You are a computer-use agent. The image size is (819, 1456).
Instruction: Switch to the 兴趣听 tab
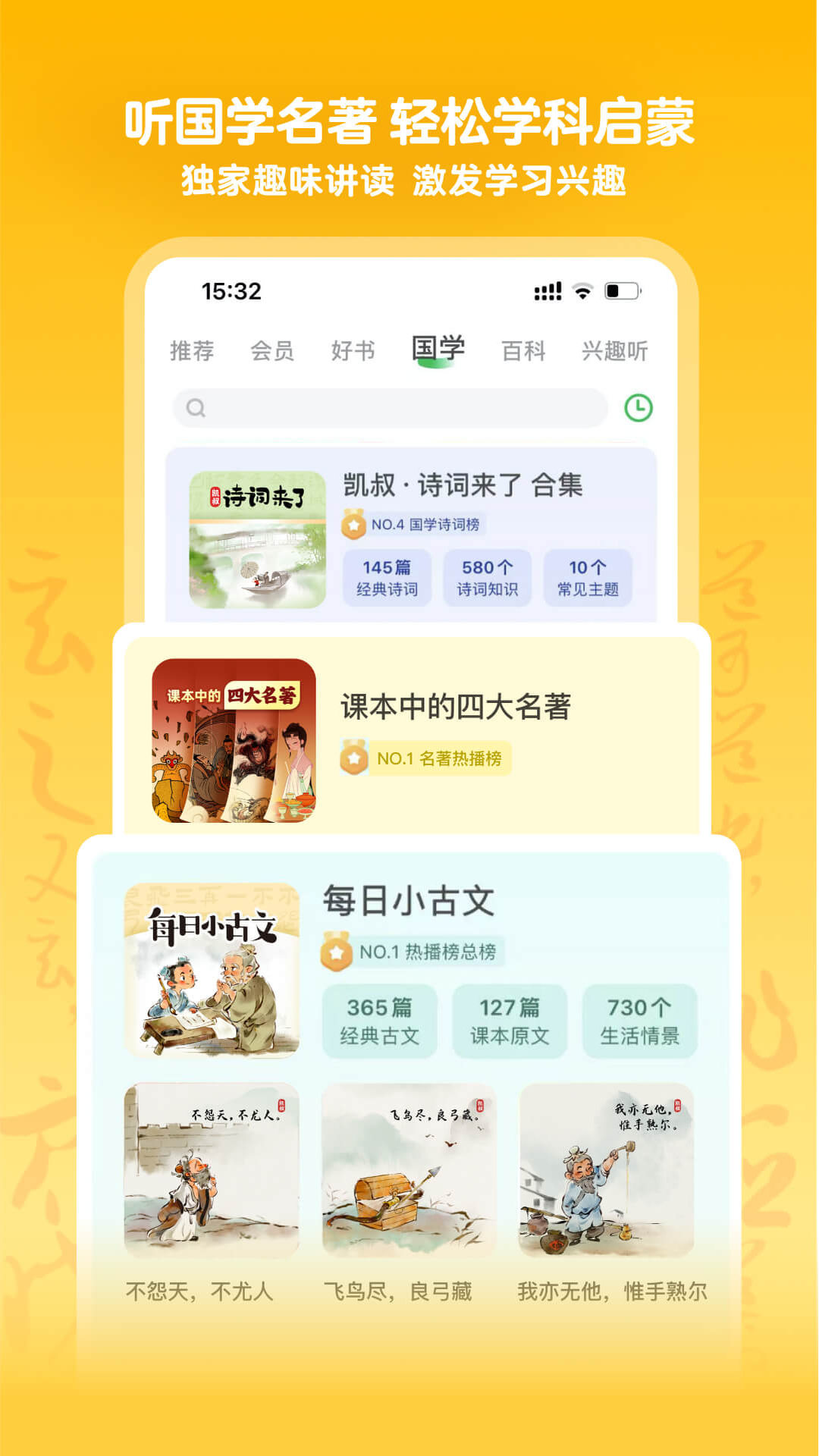click(616, 350)
